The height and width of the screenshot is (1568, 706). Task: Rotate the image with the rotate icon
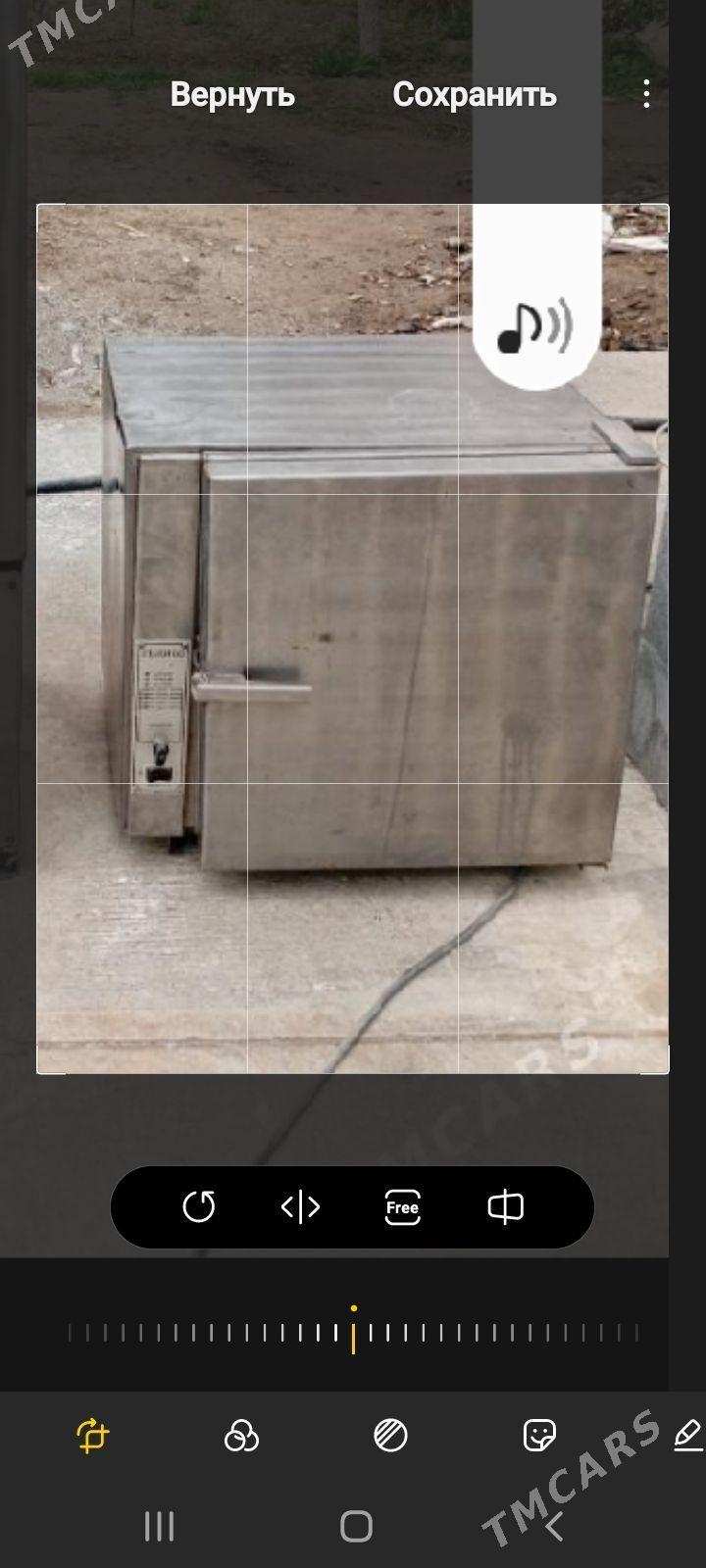[x=199, y=1206]
